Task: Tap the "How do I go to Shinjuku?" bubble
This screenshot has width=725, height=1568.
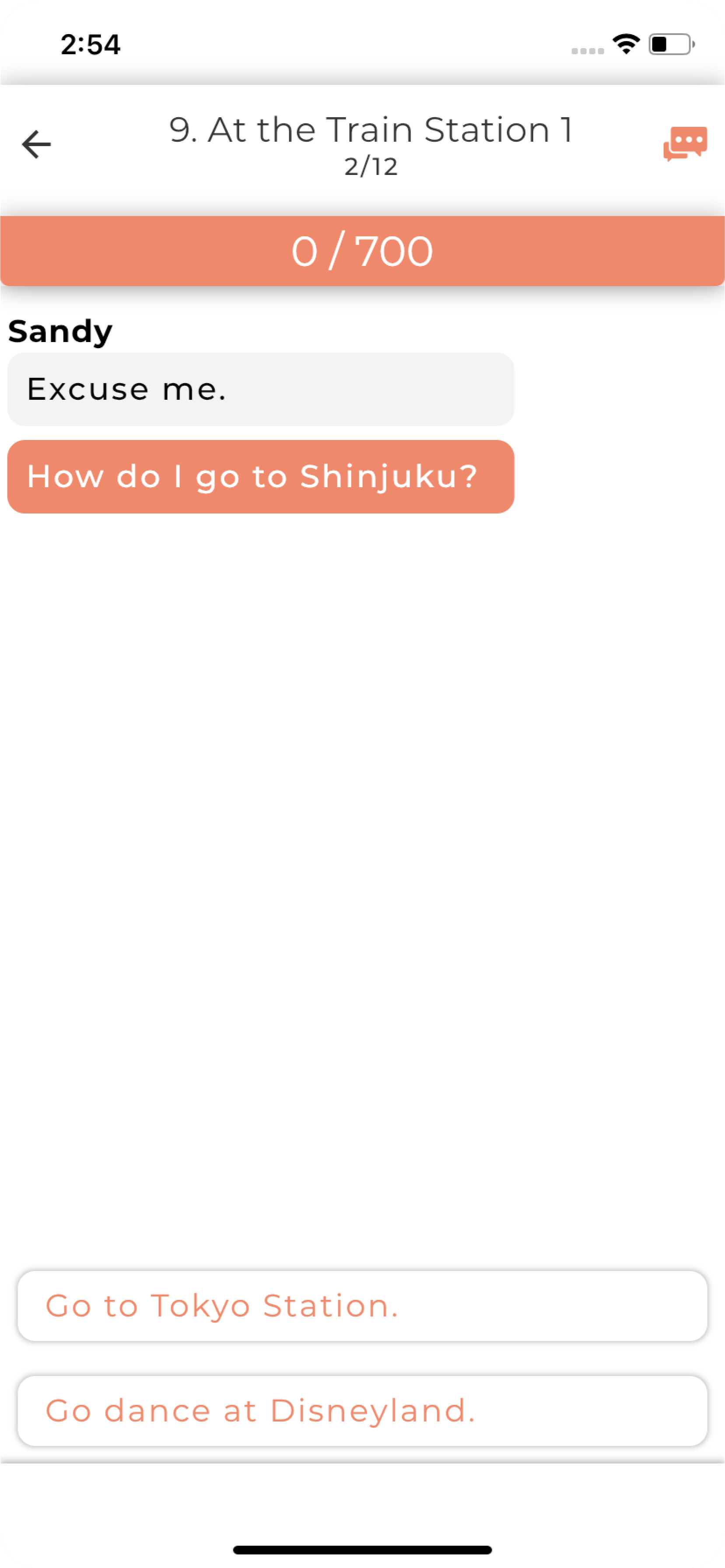Action: pos(260,477)
